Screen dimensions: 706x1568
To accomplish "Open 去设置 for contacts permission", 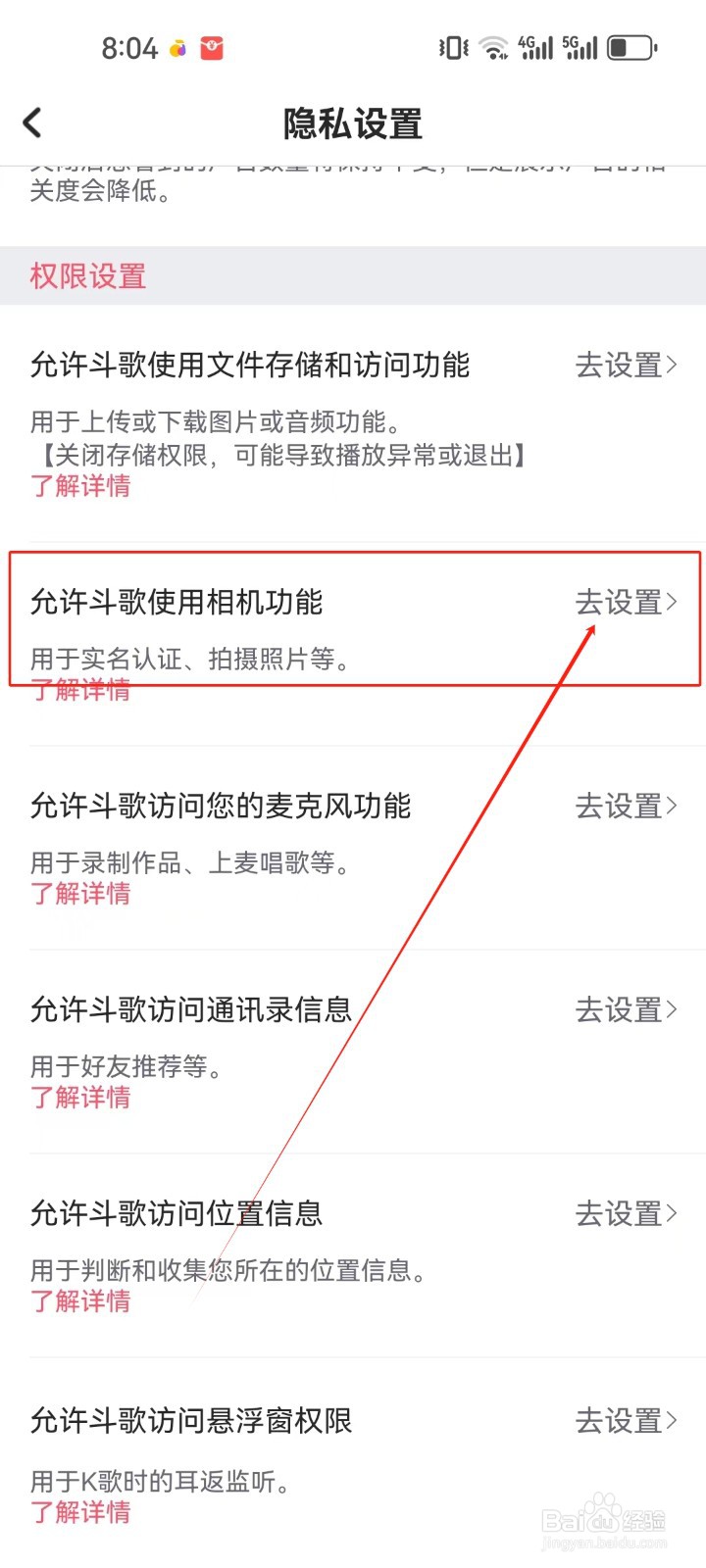I will (x=620, y=1010).
